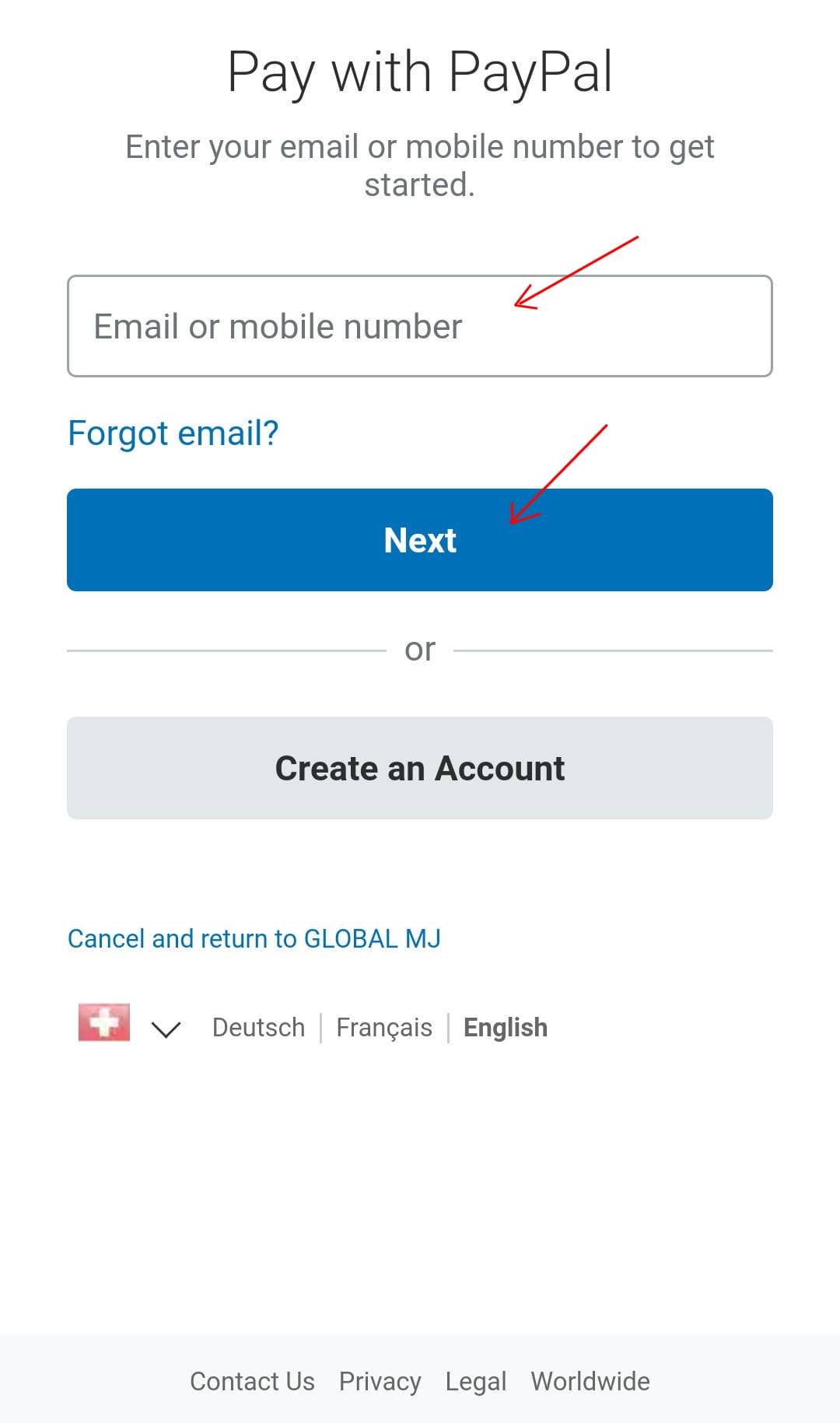Image resolution: width=840 pixels, height=1423 pixels.
Task: Switch language to Français
Action: [384, 1028]
